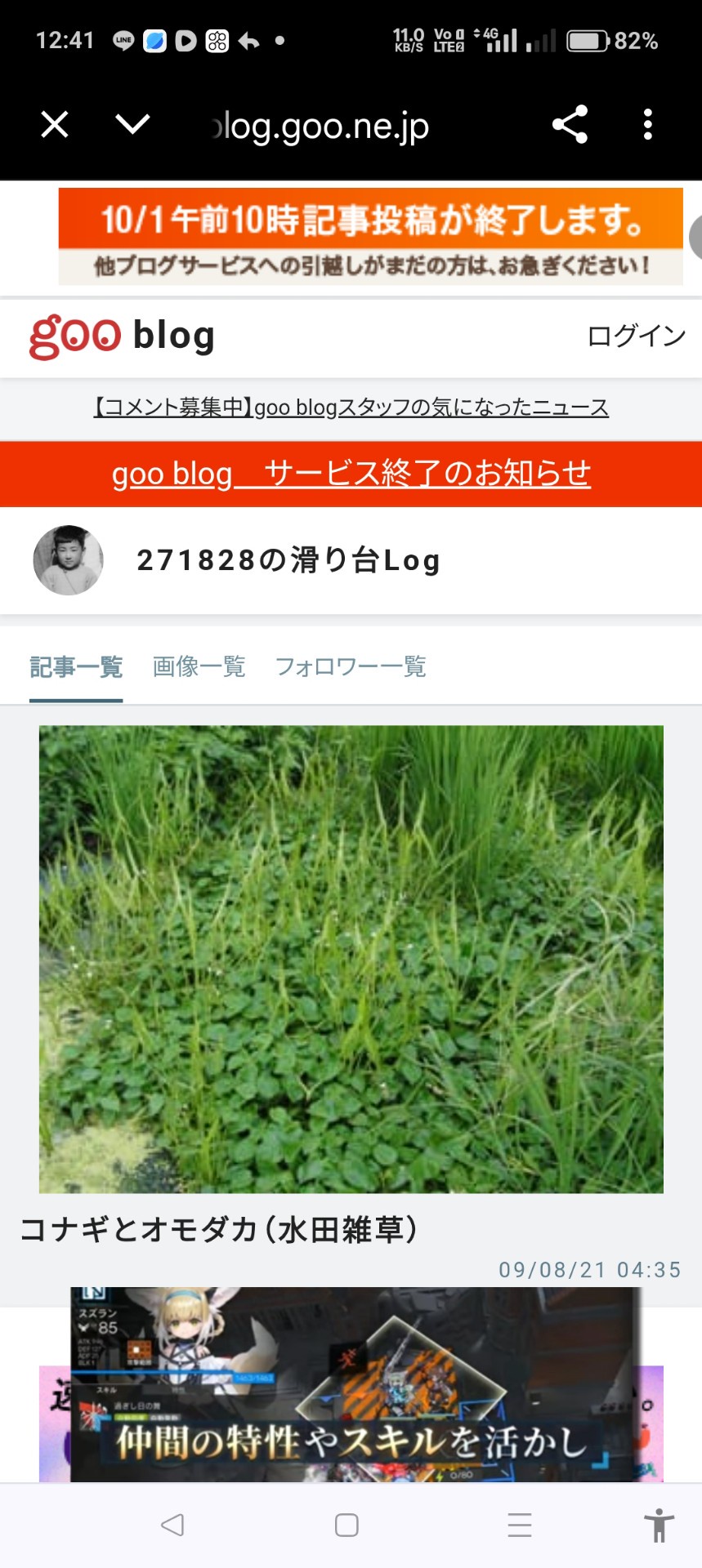Screen dimensions: 702x1568
Task: Open the game advertisement with 仲間の特性 text
Action: [355, 1385]
